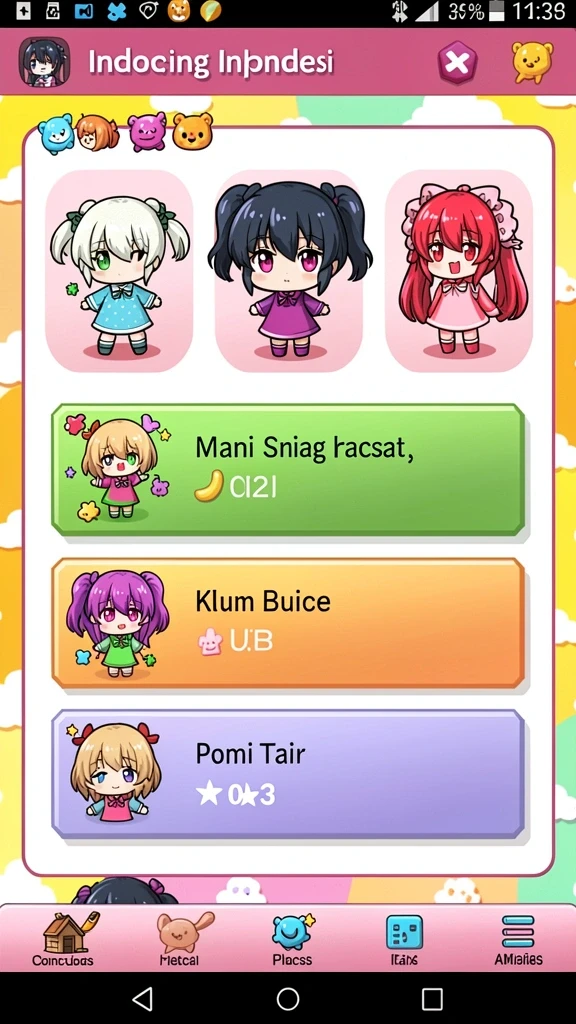Open the profile avatar in the header
Screen dimensions: 576x1024
pos(44,62)
